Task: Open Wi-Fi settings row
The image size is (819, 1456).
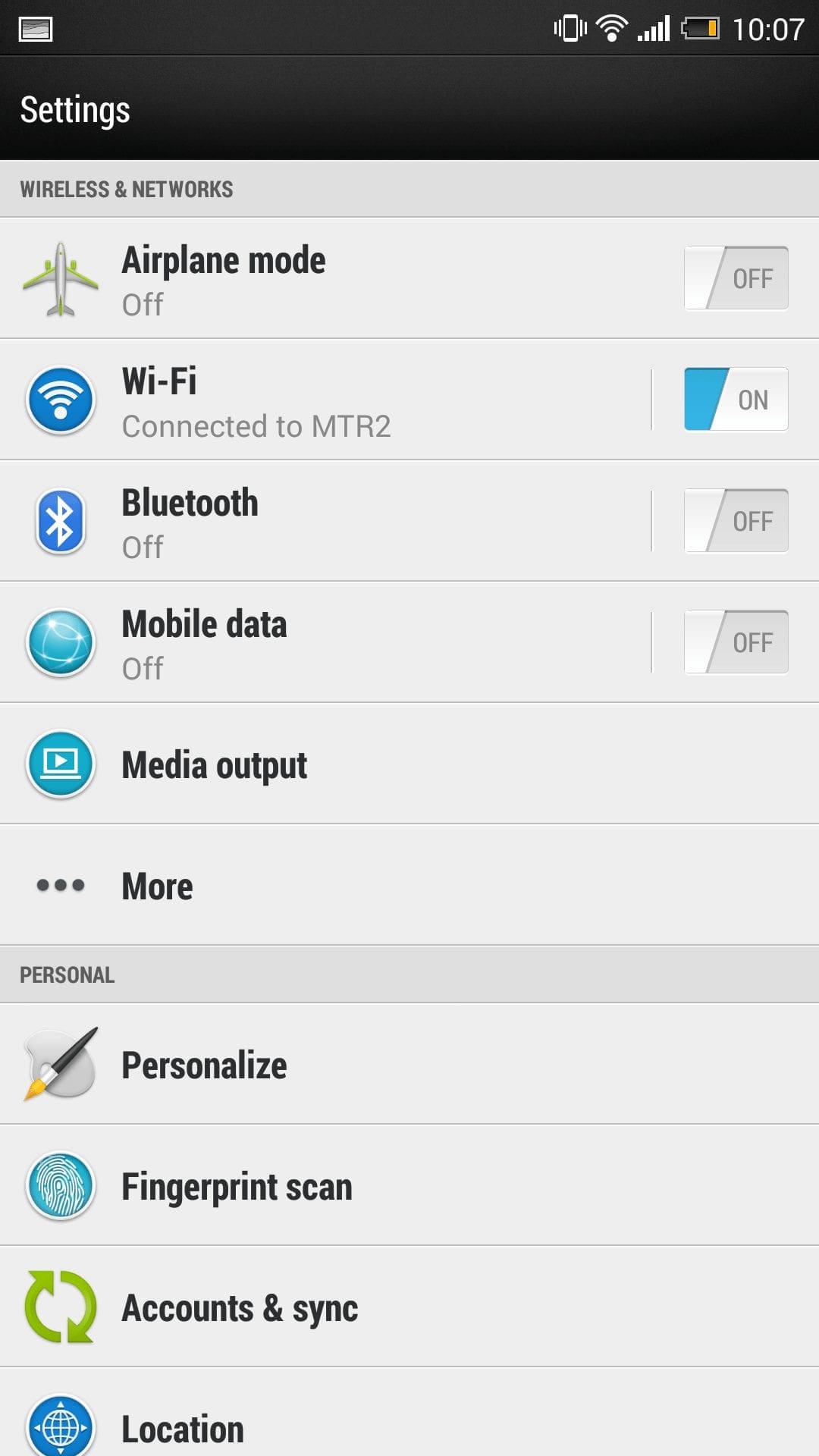Action: coord(326,400)
